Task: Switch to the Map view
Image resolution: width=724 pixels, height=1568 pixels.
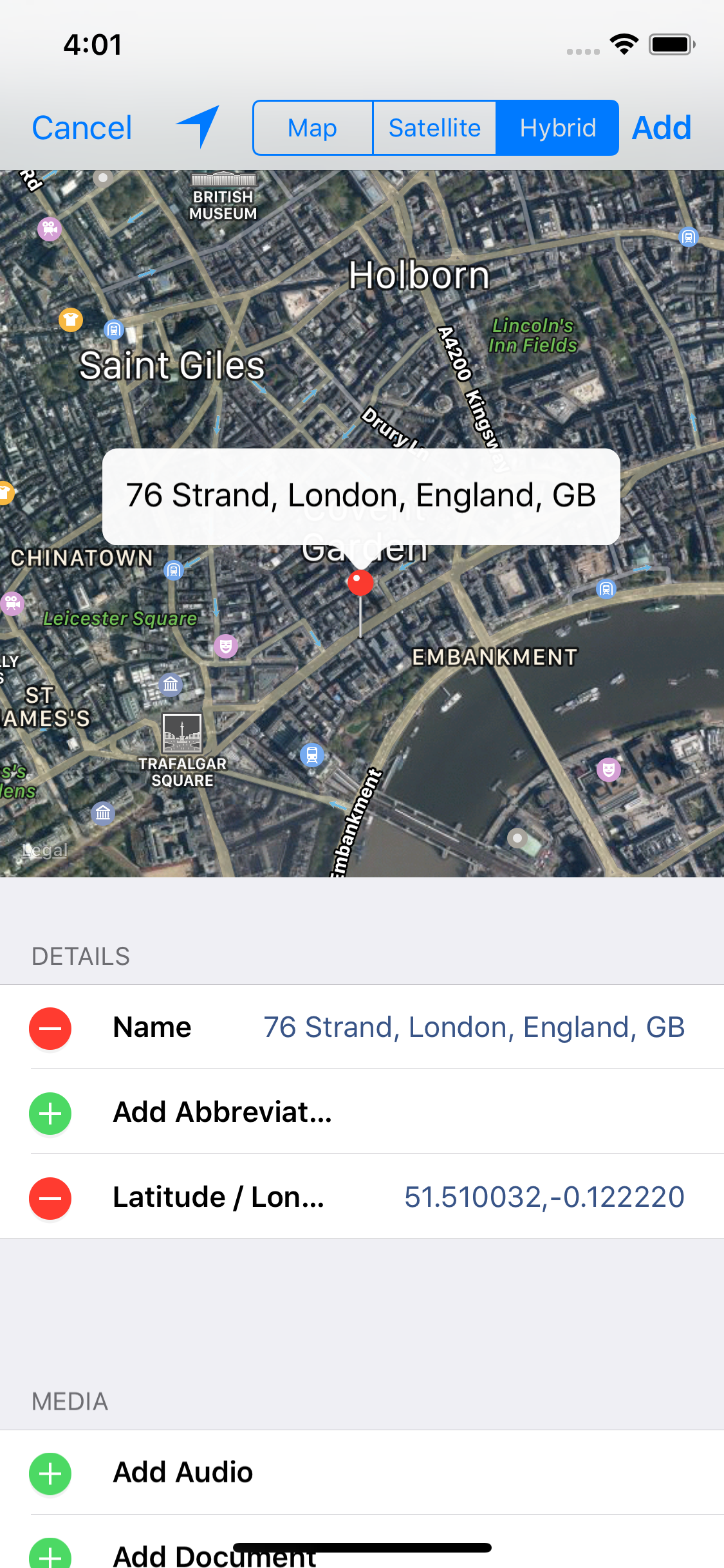Action: [313, 128]
